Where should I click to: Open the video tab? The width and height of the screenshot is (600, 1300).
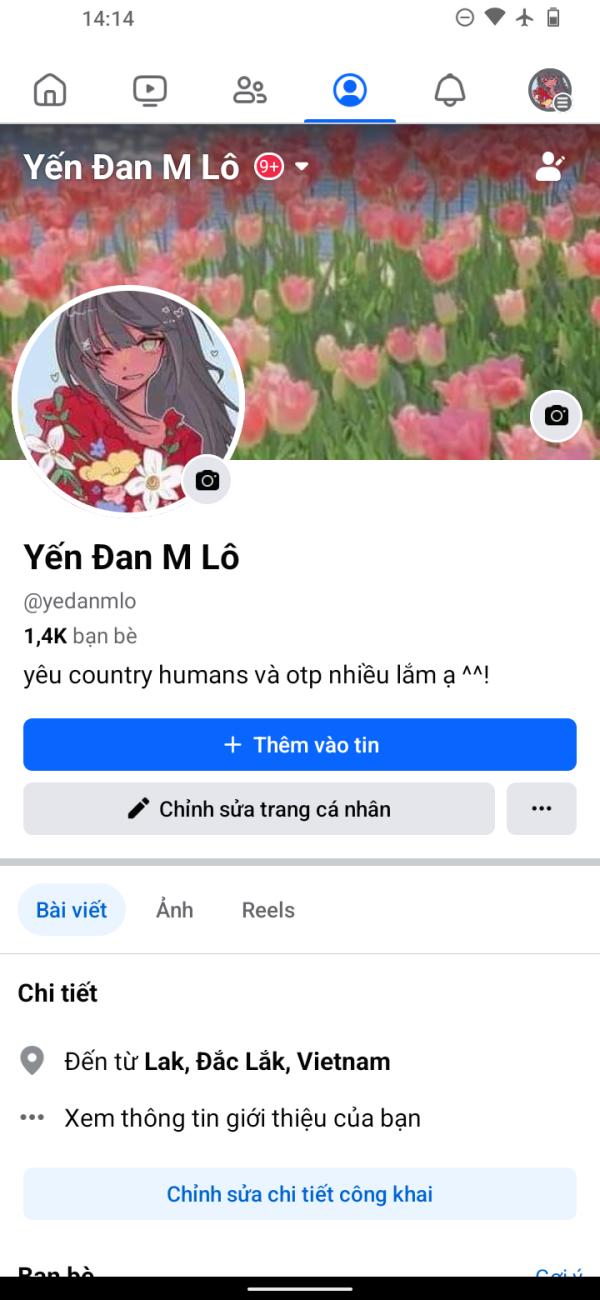[x=150, y=91]
